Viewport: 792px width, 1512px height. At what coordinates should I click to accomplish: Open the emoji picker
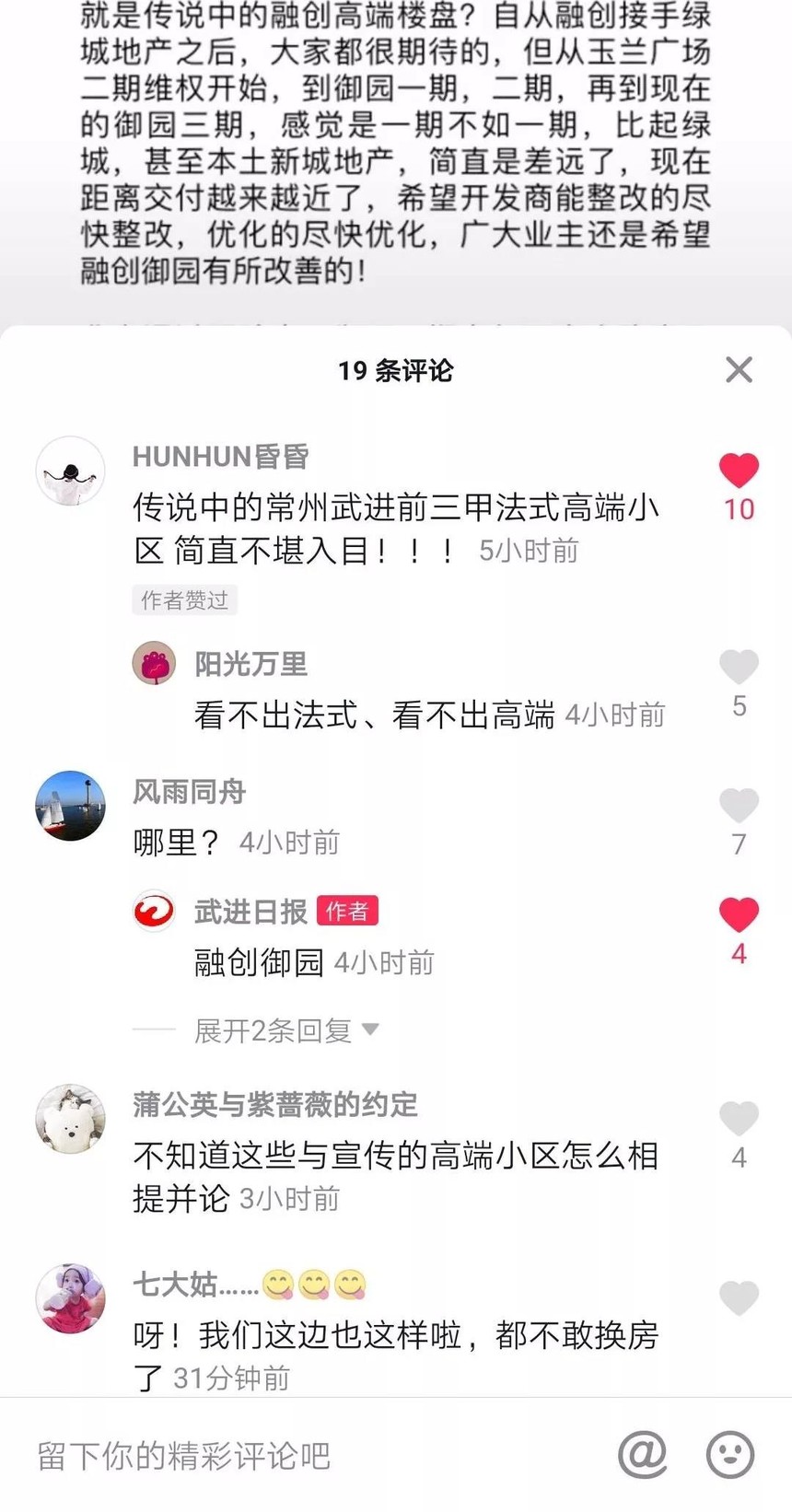[x=730, y=1454]
